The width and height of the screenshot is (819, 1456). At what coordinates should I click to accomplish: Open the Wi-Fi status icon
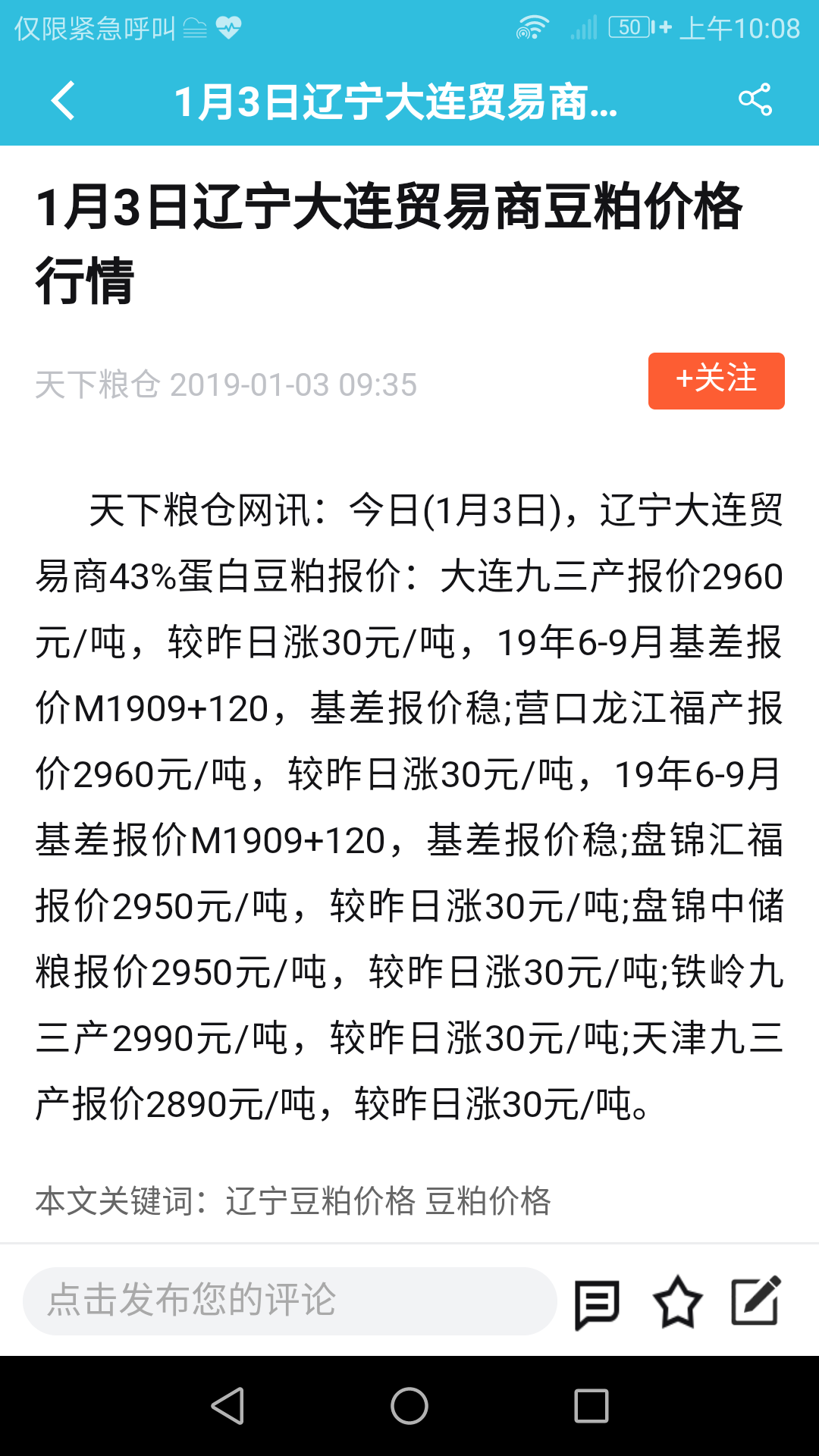click(x=533, y=28)
